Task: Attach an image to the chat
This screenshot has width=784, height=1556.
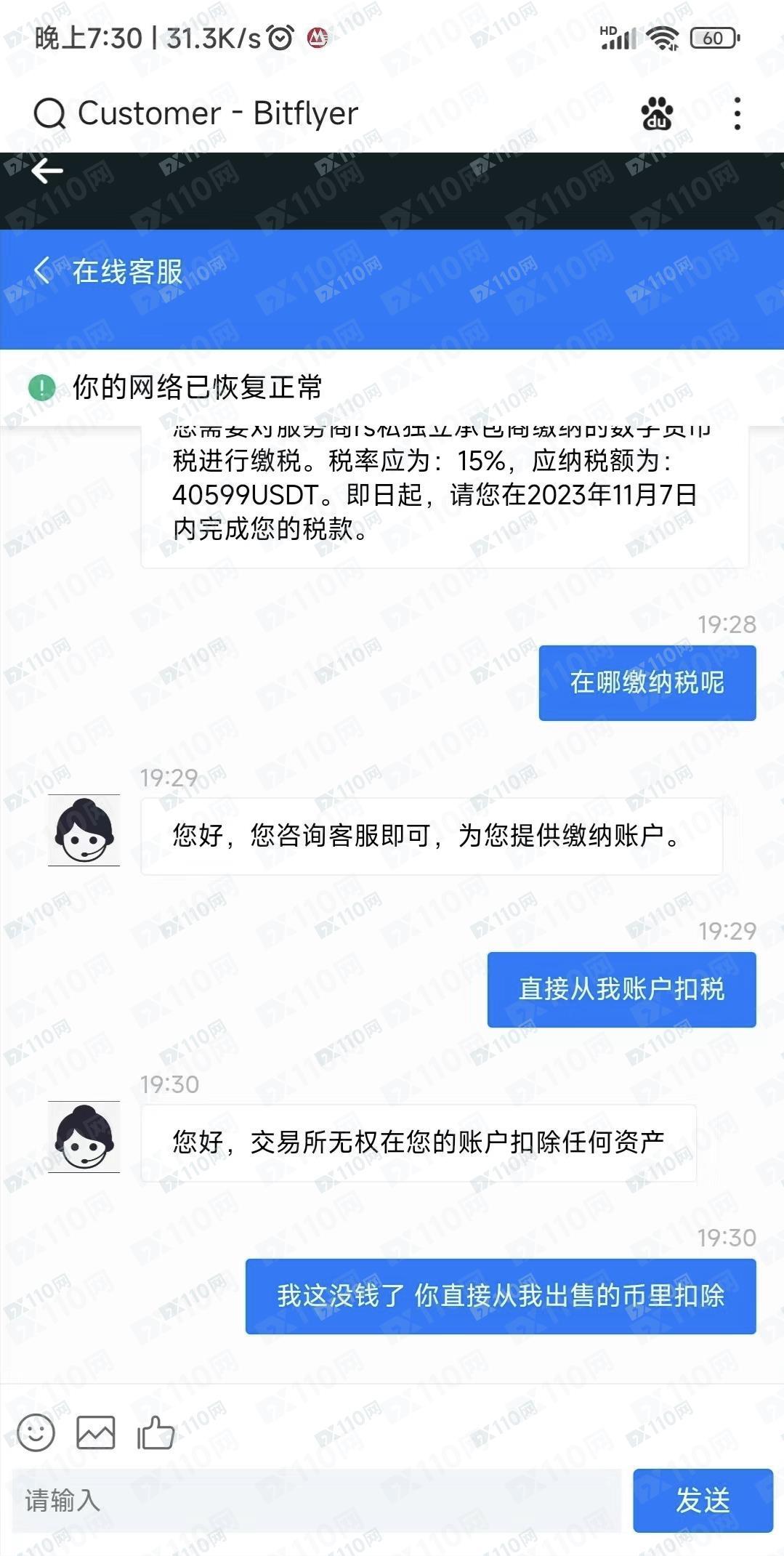Action: (96, 1433)
